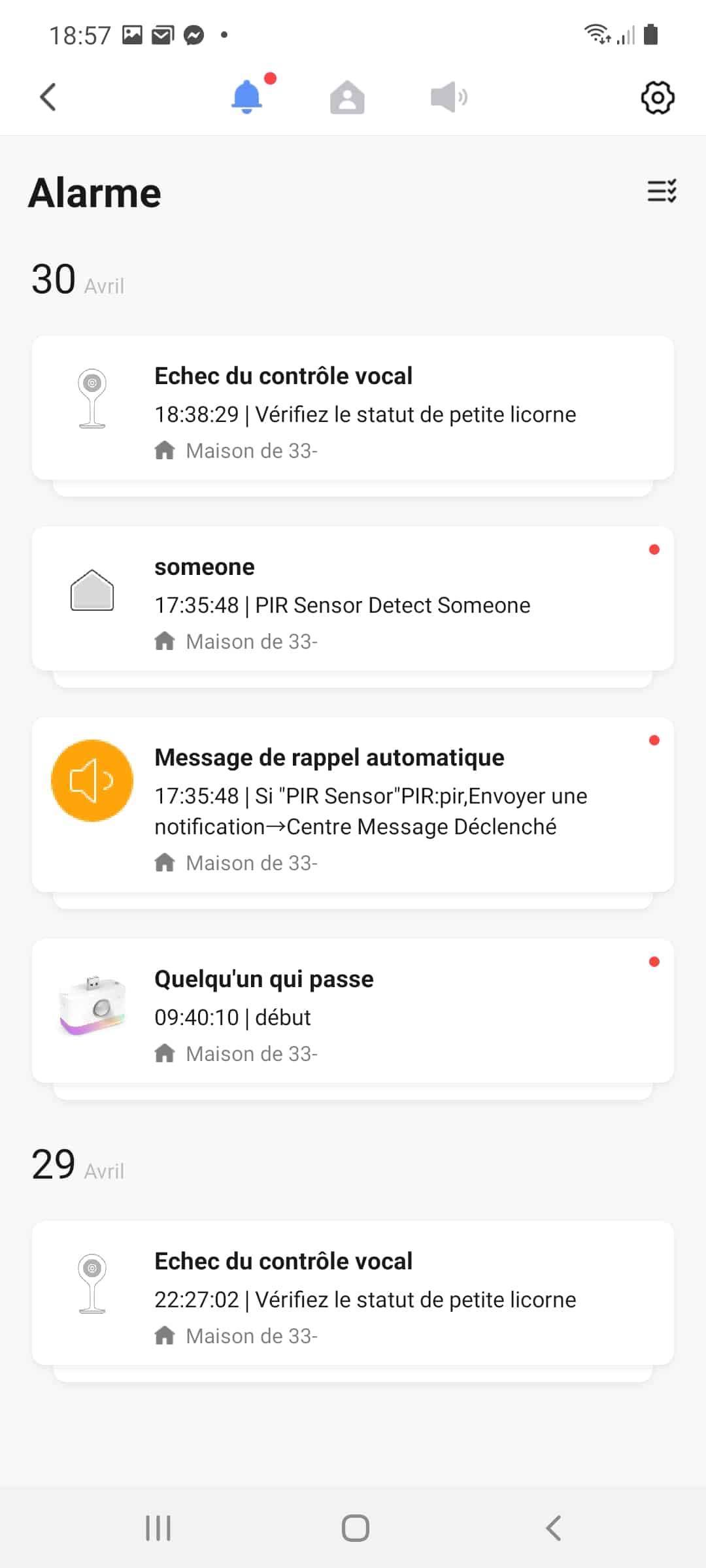Tap the system home button
The image size is (706, 1568).
coord(355,1528)
